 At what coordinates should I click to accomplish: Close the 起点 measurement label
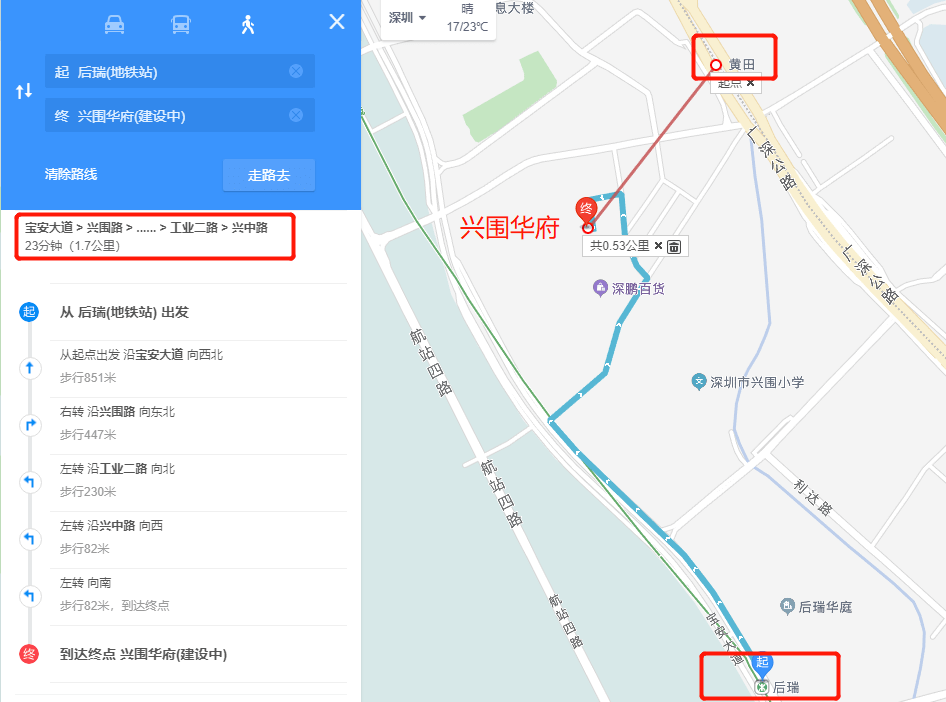(750, 84)
